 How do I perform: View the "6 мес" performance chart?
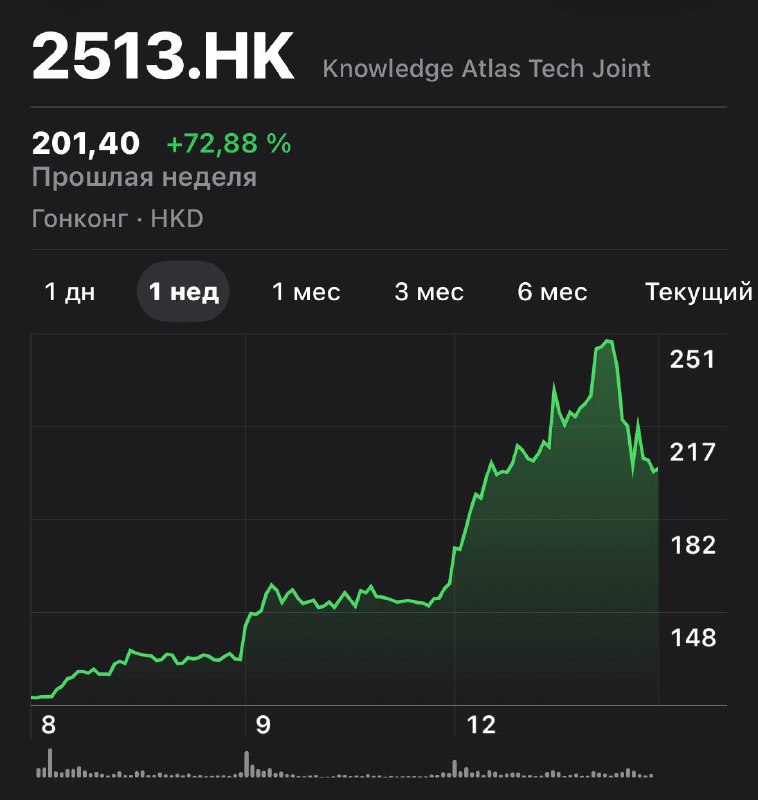[553, 292]
